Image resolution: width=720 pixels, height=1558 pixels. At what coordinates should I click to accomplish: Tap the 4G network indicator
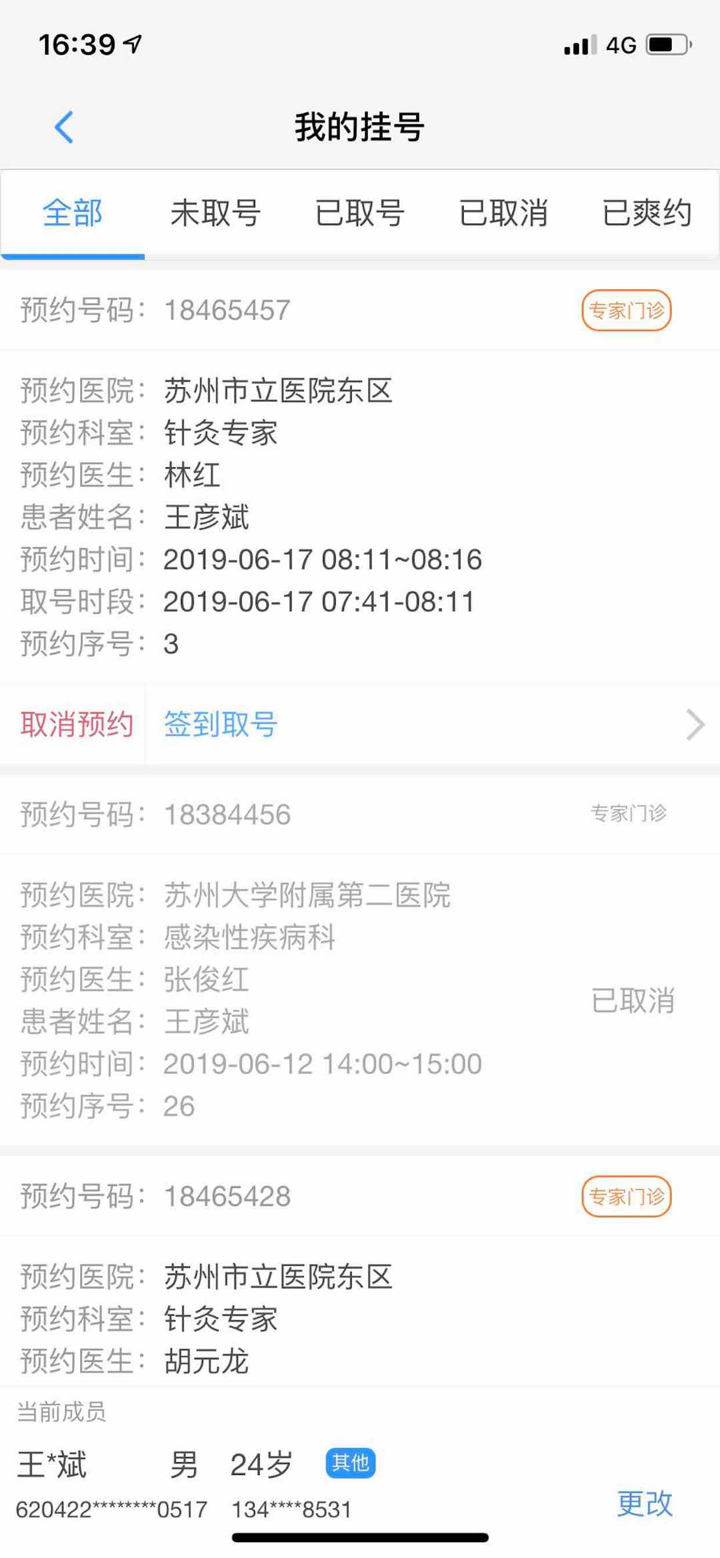pyautogui.click(x=620, y=43)
